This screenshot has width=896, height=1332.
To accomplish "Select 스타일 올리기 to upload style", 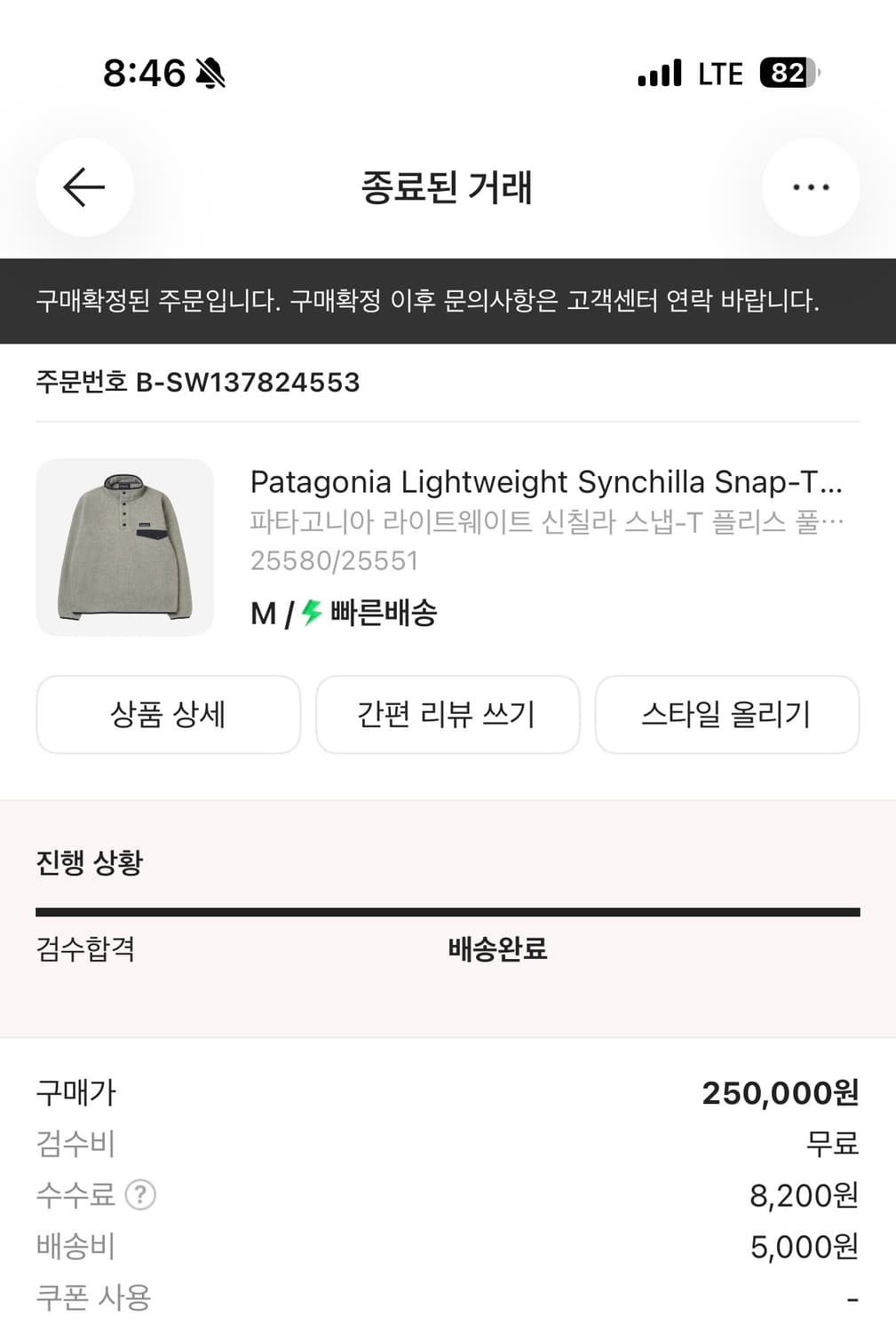I will coord(726,715).
